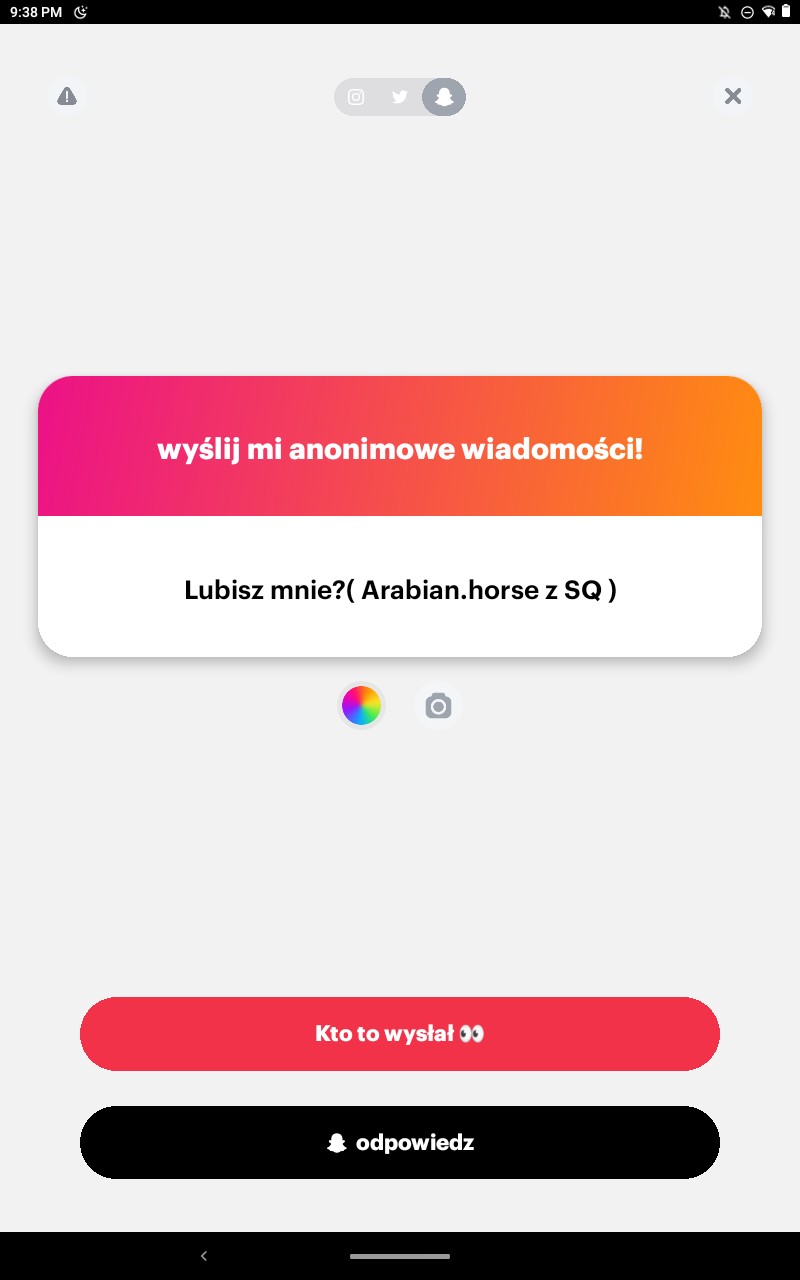This screenshot has width=800, height=1280.
Task: Report this message with the warning icon
Action: (x=67, y=96)
